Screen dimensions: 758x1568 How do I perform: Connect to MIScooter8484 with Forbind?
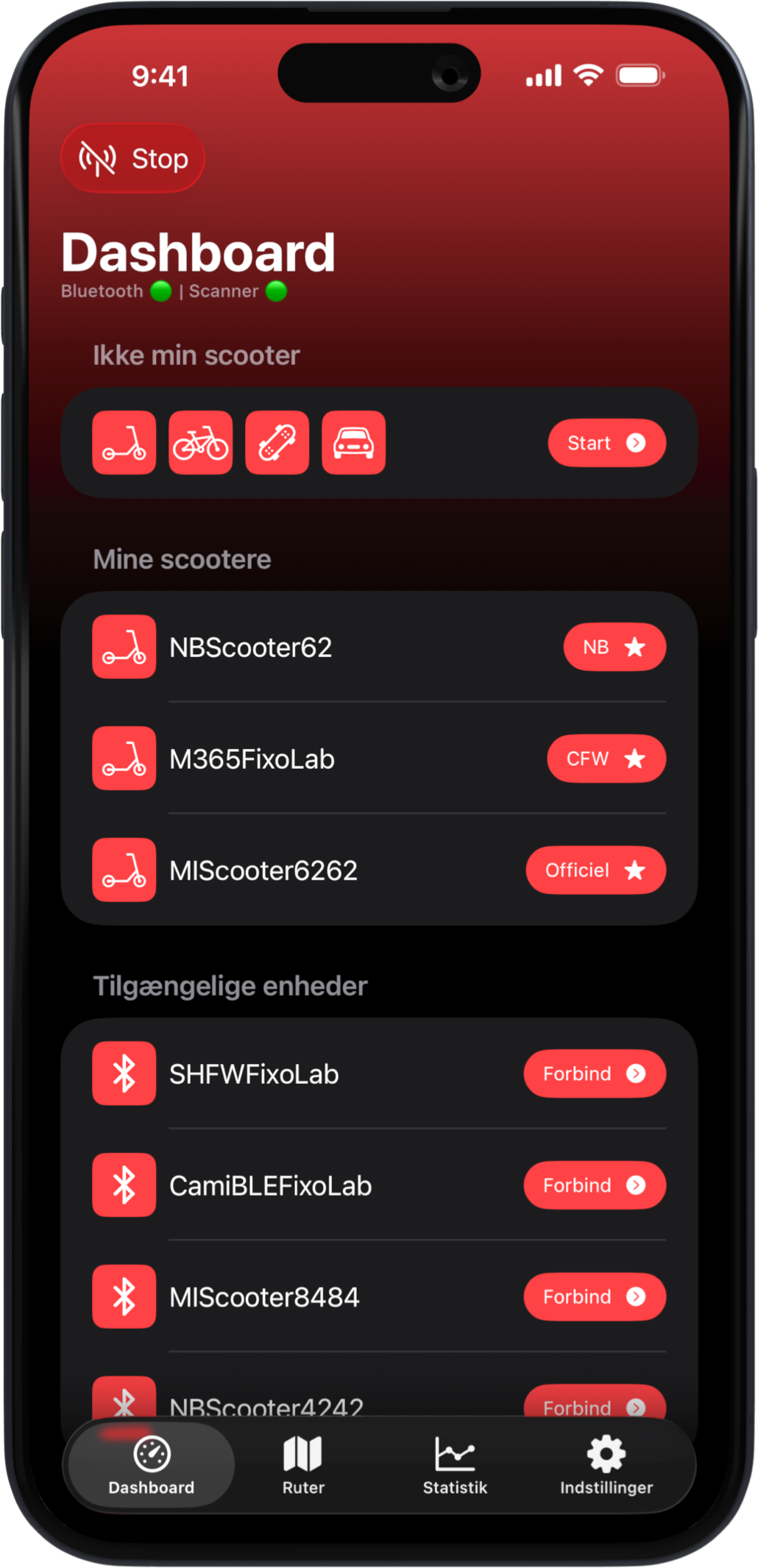coord(595,1296)
